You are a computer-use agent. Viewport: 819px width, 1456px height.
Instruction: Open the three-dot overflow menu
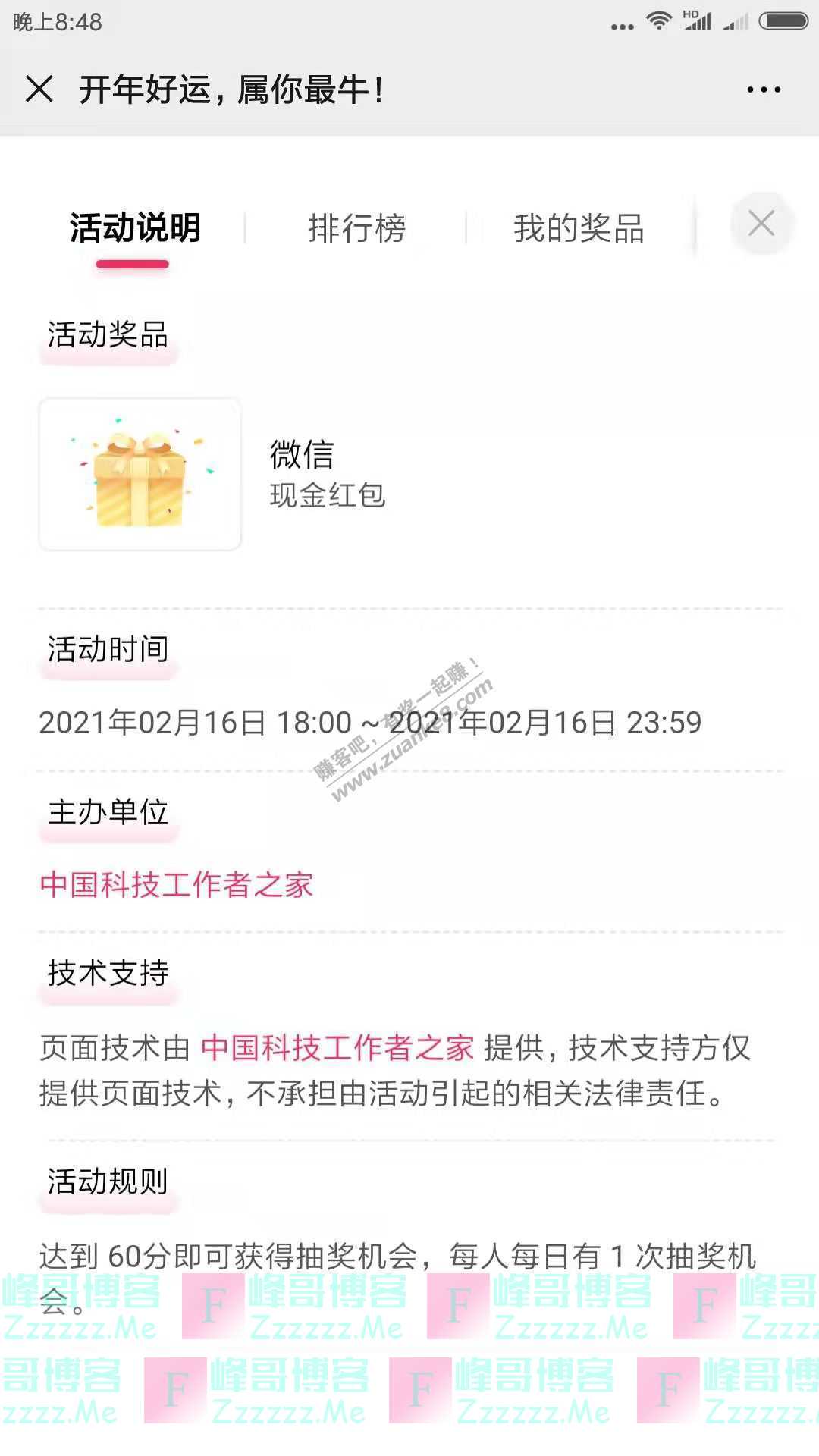(763, 89)
